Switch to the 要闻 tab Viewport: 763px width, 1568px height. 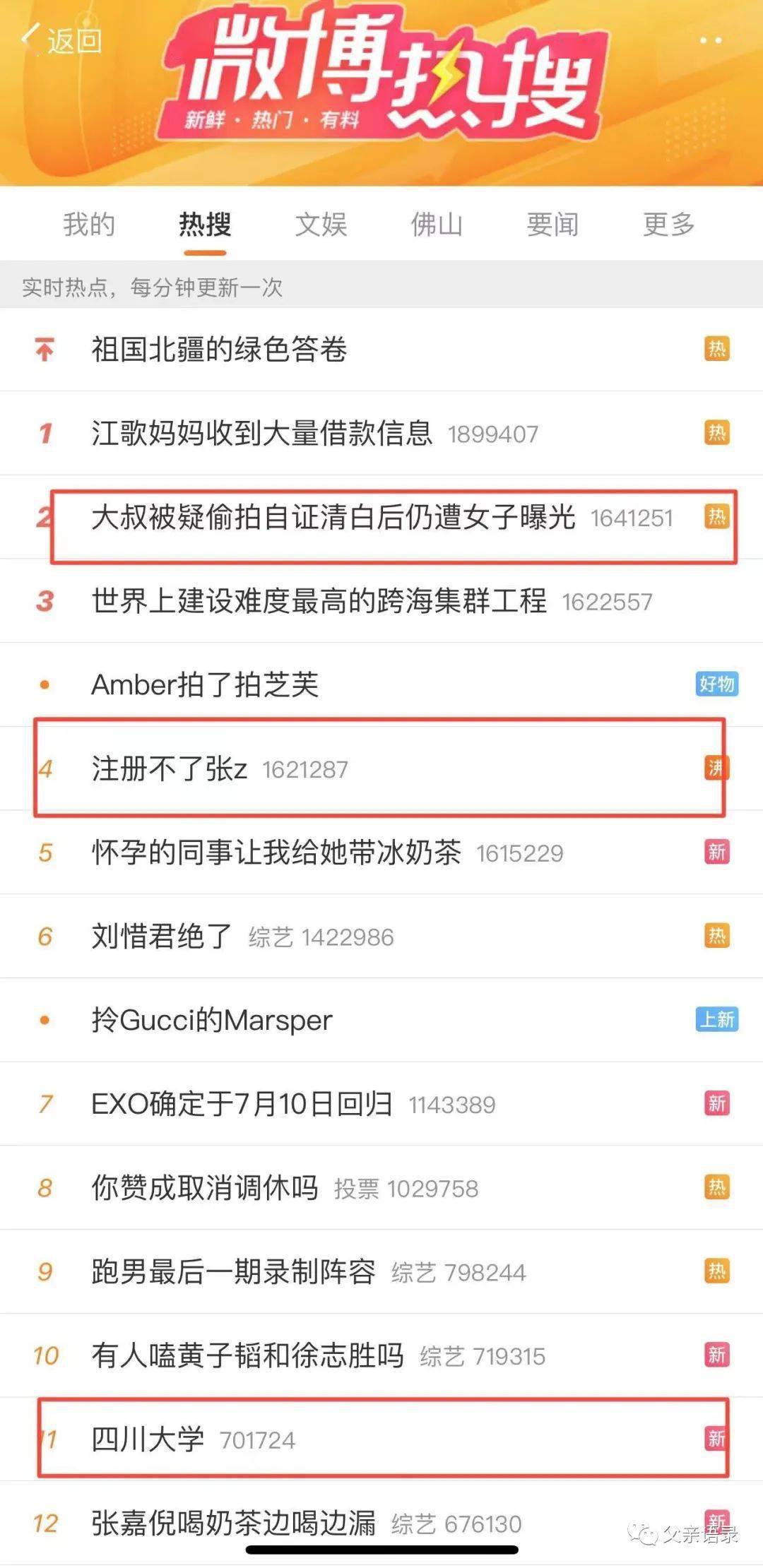552,225
